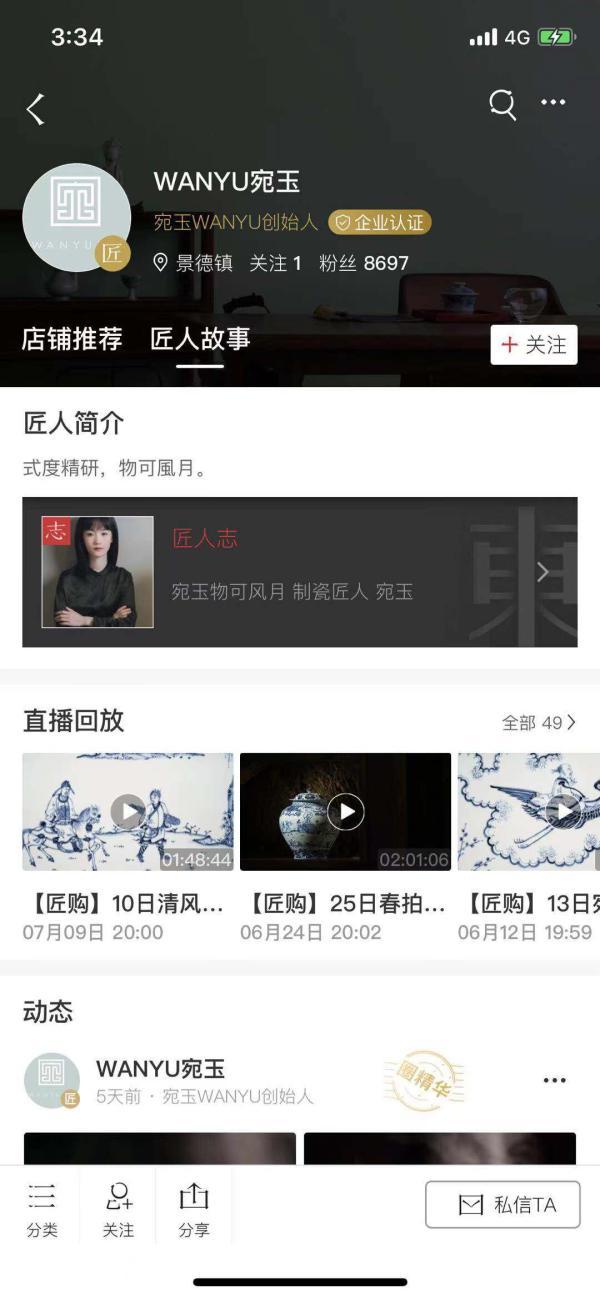This screenshot has height=1299, width=600.
Task: Play the 25日春拍 live replay
Action: coord(346,811)
